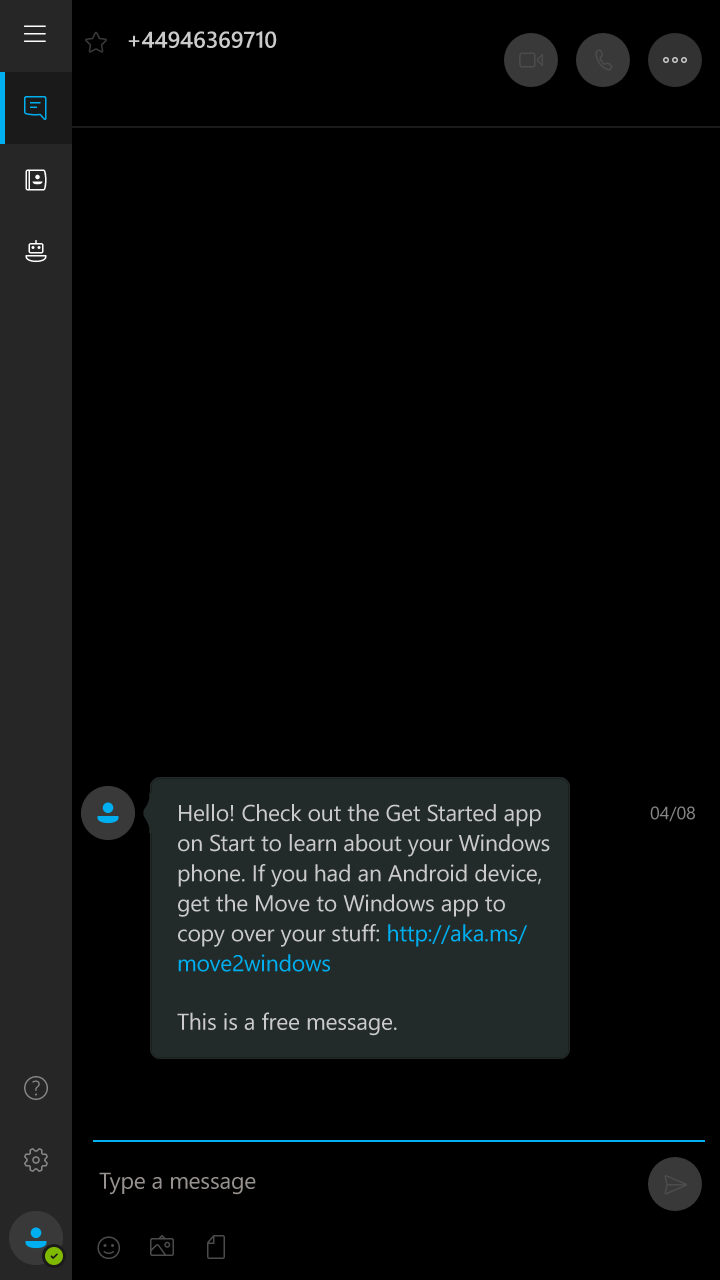Open the help question mark icon
Image resolution: width=720 pixels, height=1280 pixels.
pyautogui.click(x=36, y=1088)
